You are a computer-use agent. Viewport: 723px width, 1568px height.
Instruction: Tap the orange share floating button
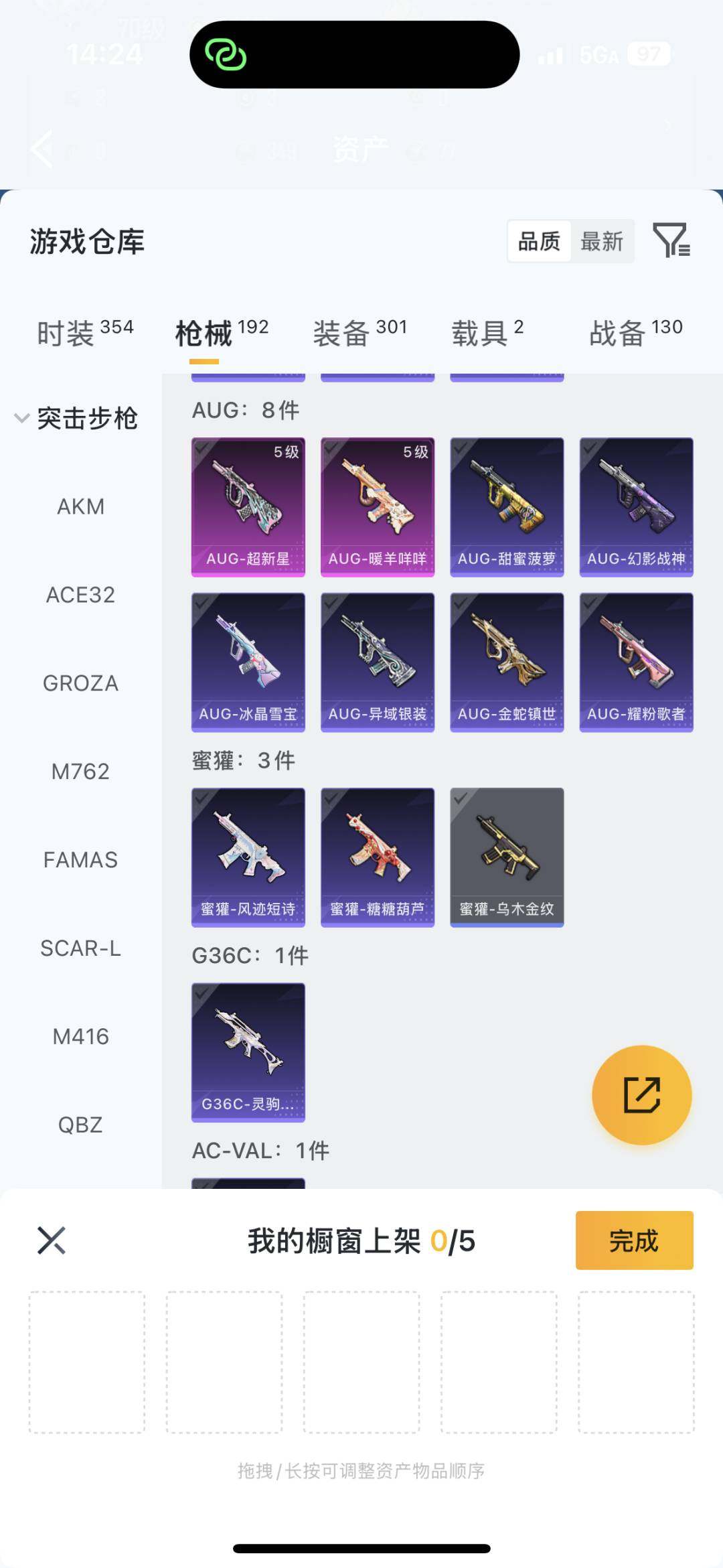click(x=641, y=1095)
